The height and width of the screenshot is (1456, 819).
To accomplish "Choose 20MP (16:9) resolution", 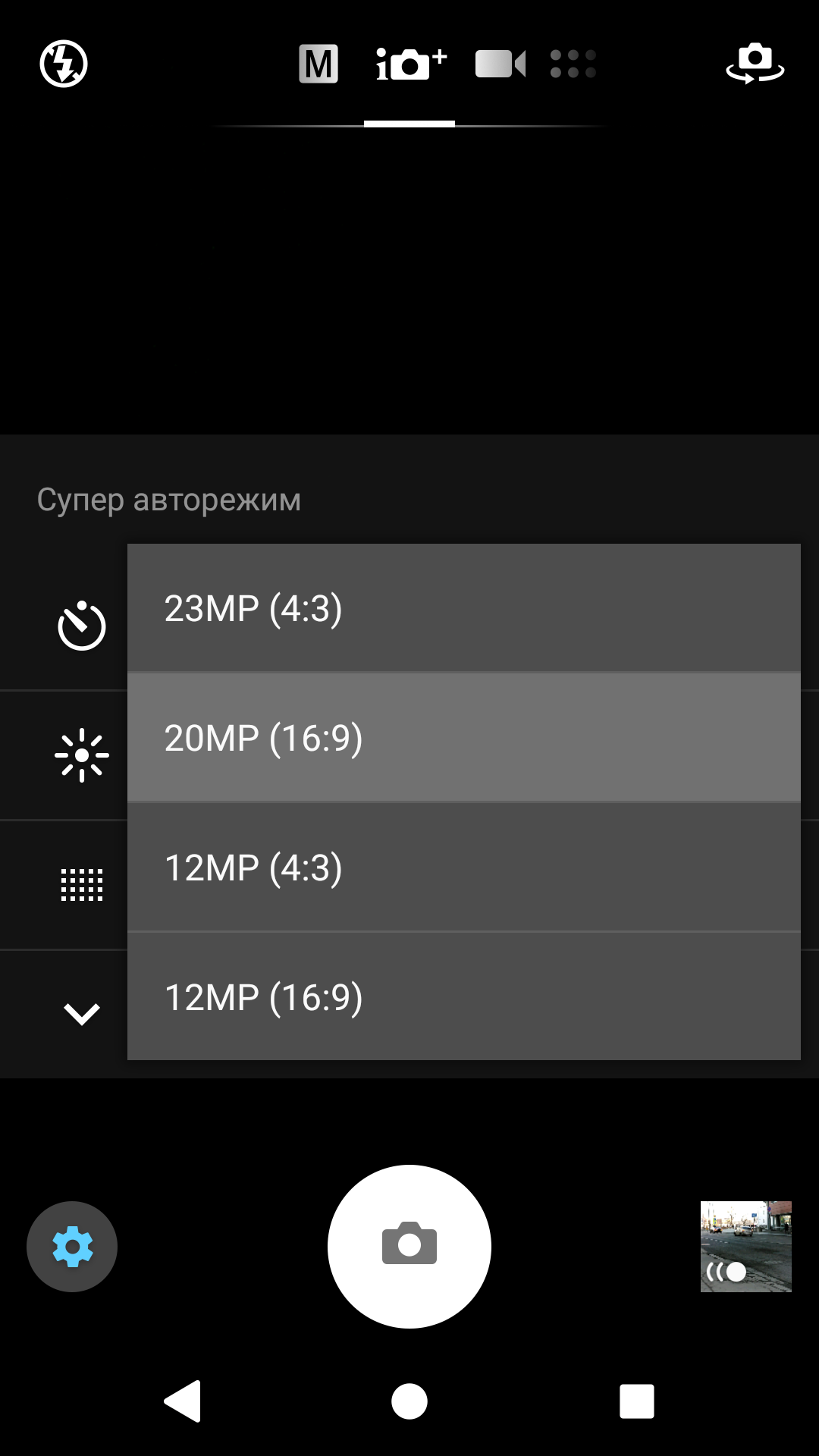I will pyautogui.click(x=463, y=738).
